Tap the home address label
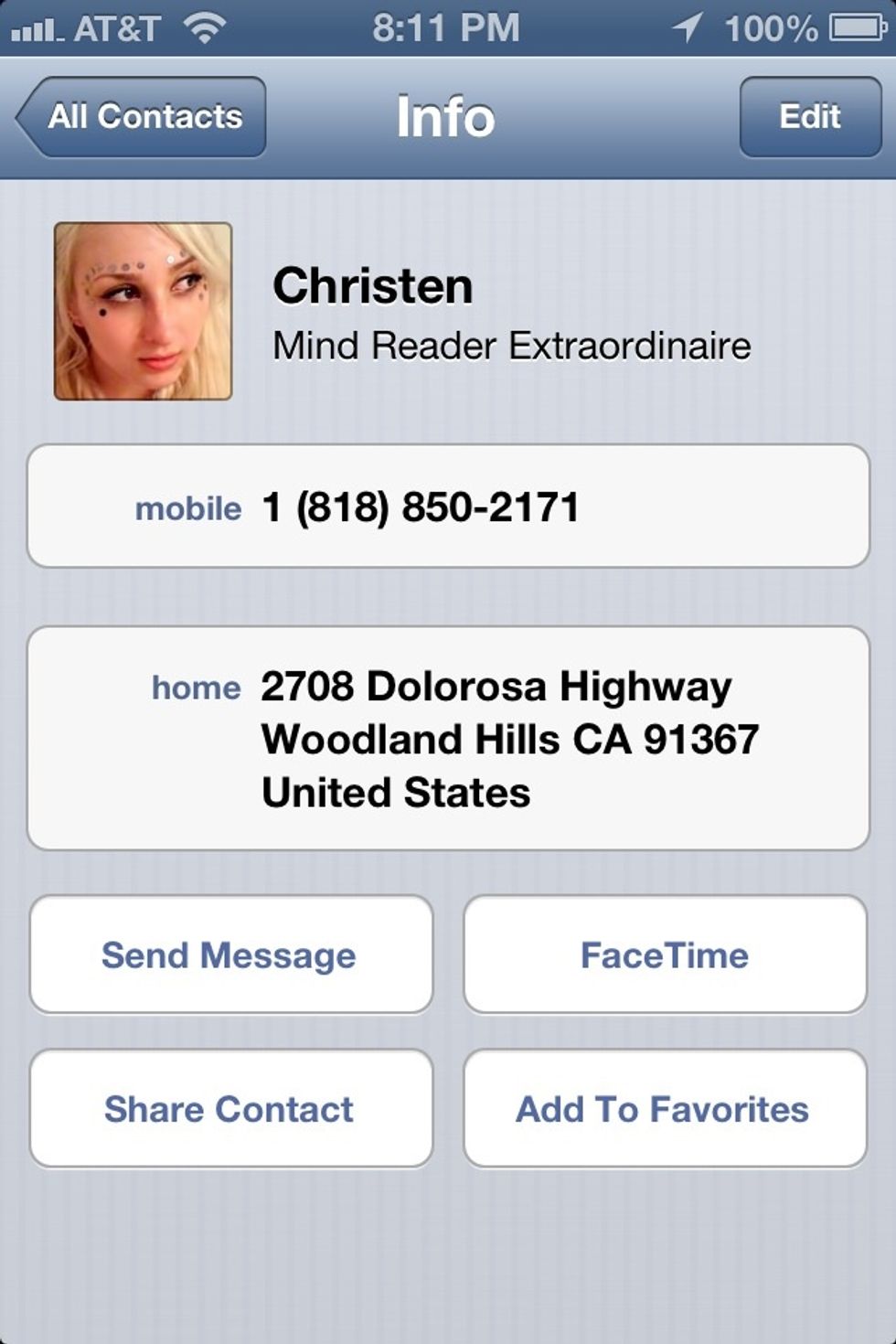The image size is (896, 1344). pos(197,688)
